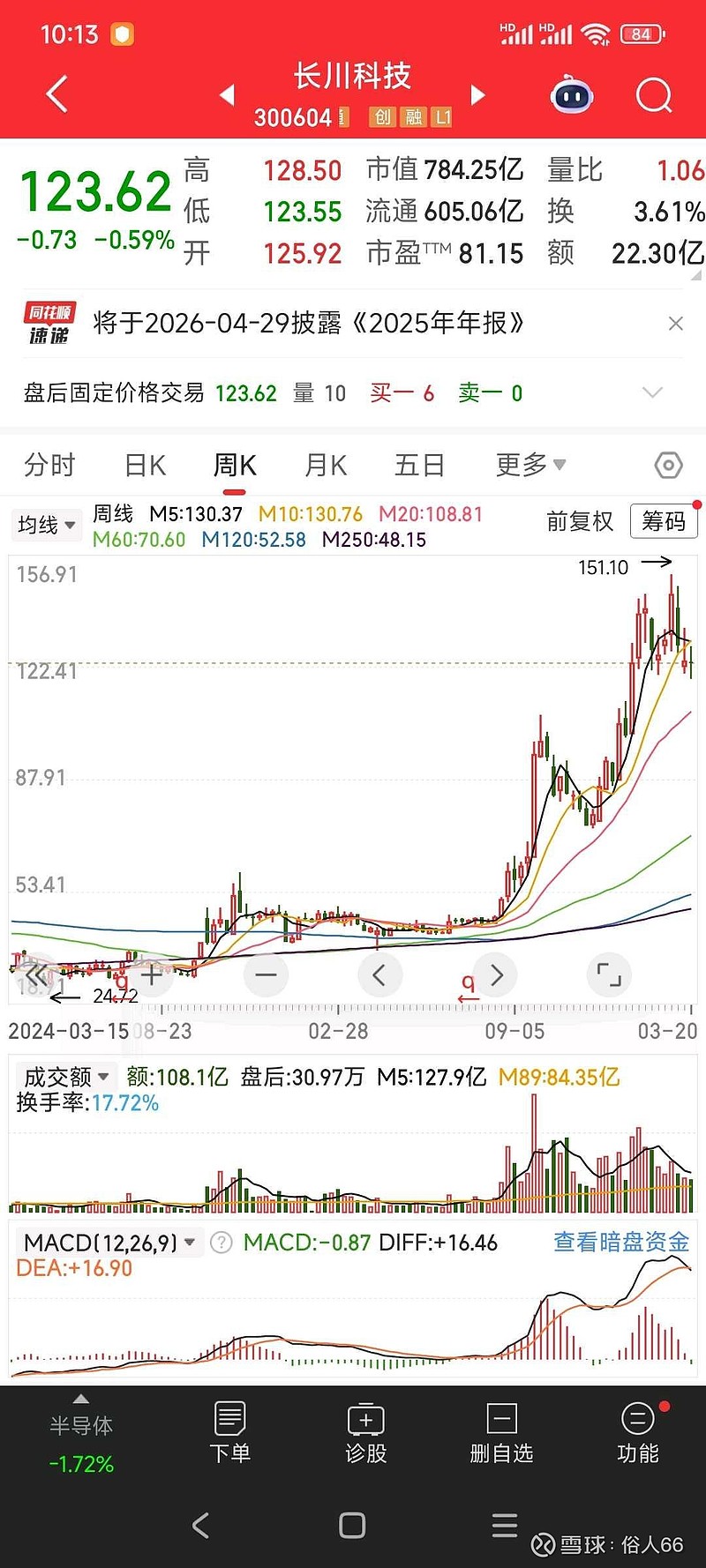Screen dimensions: 706x1568
Task: Open the 筹码 chip distribution panel
Action: 663,521
